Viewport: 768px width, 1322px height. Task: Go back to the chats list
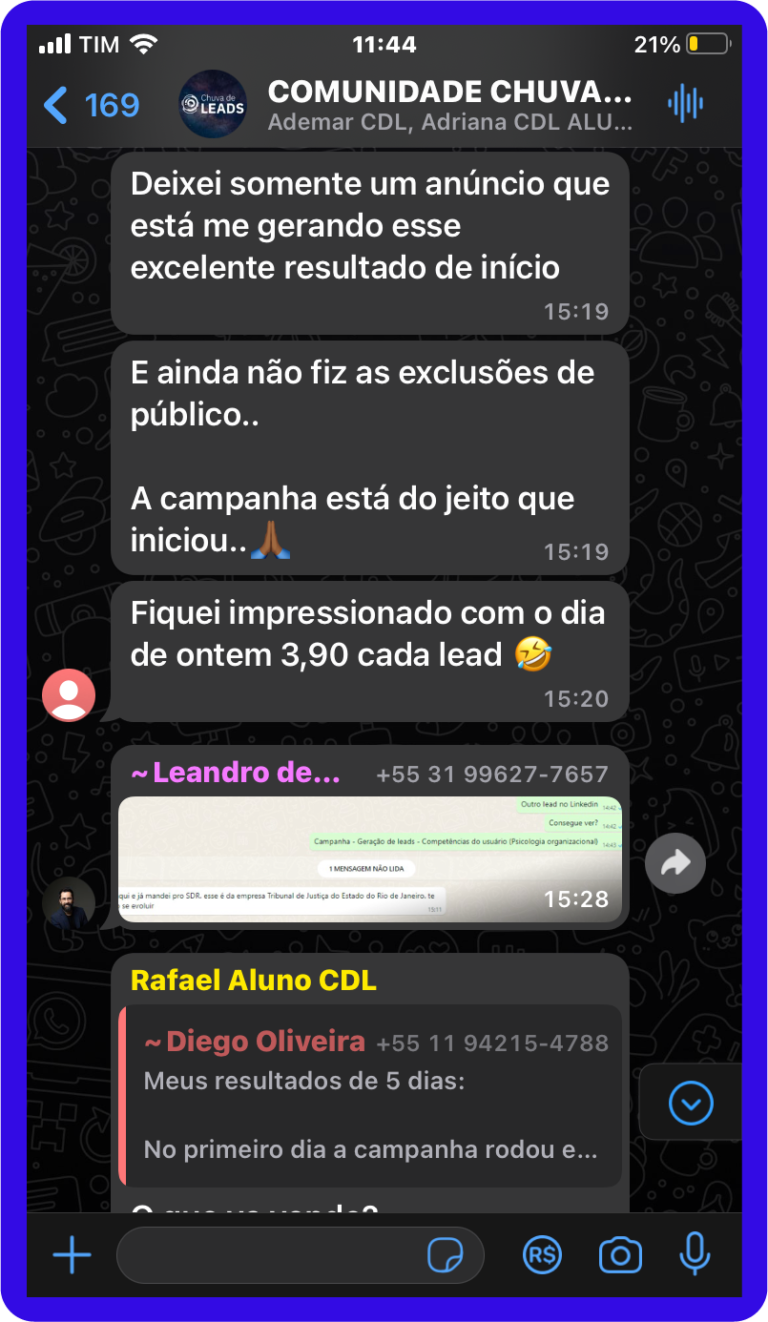click(x=90, y=104)
